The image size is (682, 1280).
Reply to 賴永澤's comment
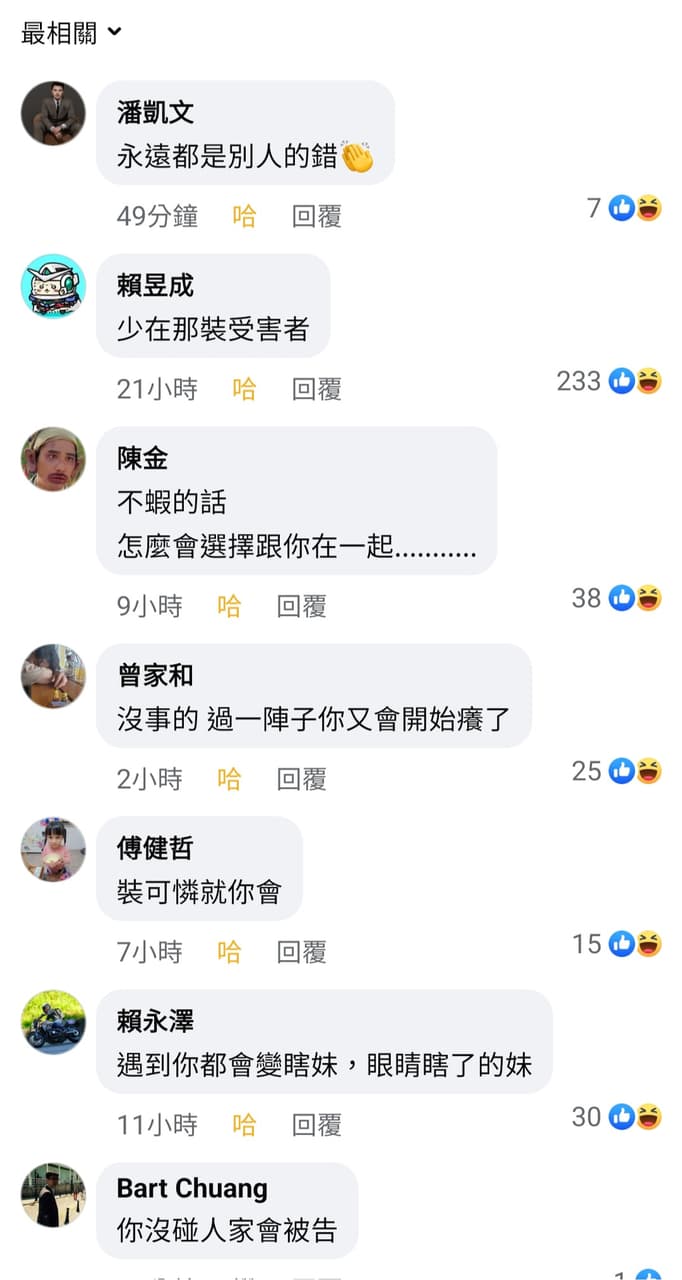click(316, 1125)
